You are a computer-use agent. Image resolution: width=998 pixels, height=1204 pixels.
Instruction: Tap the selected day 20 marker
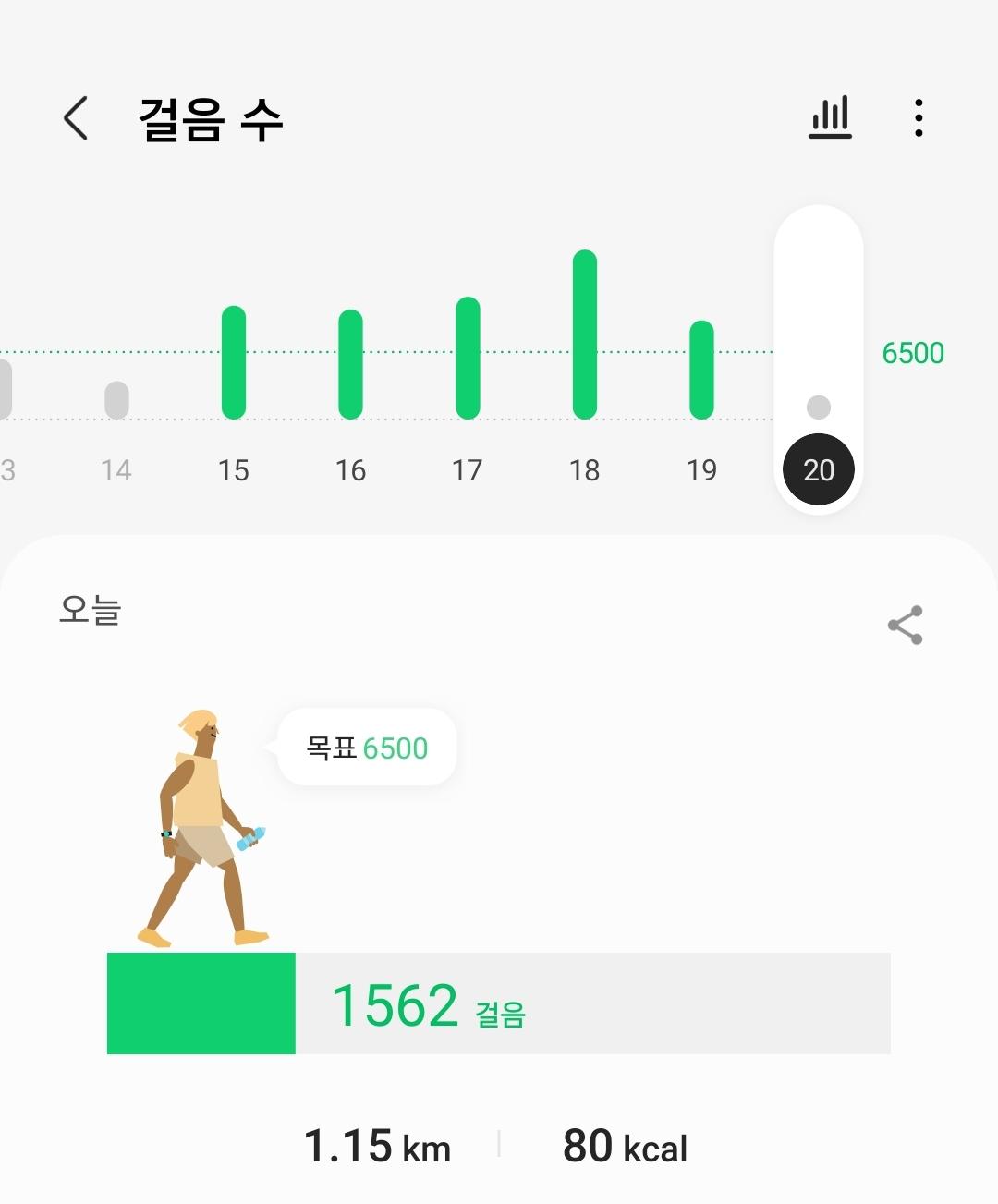[819, 469]
